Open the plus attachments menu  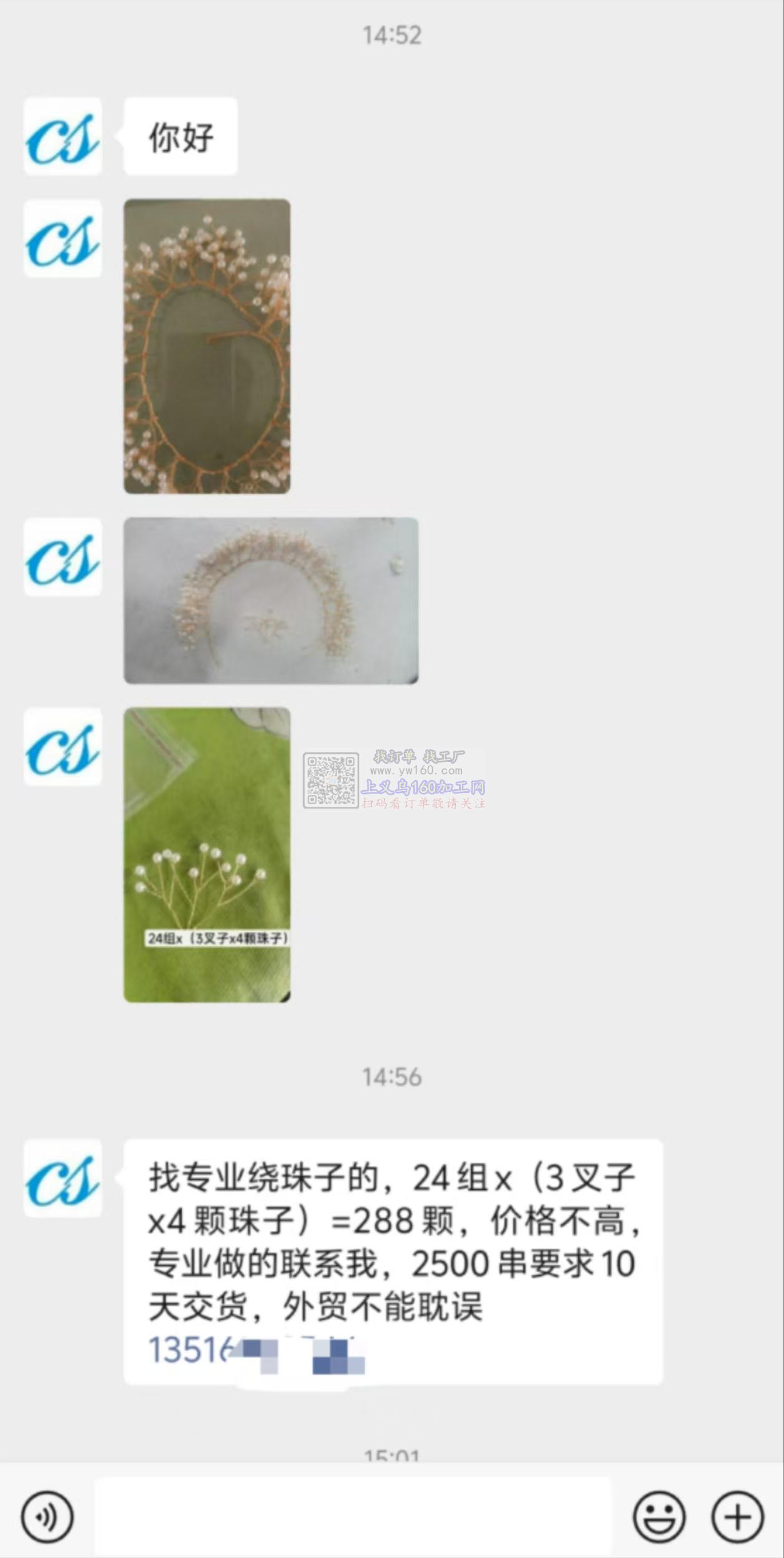737,1516
